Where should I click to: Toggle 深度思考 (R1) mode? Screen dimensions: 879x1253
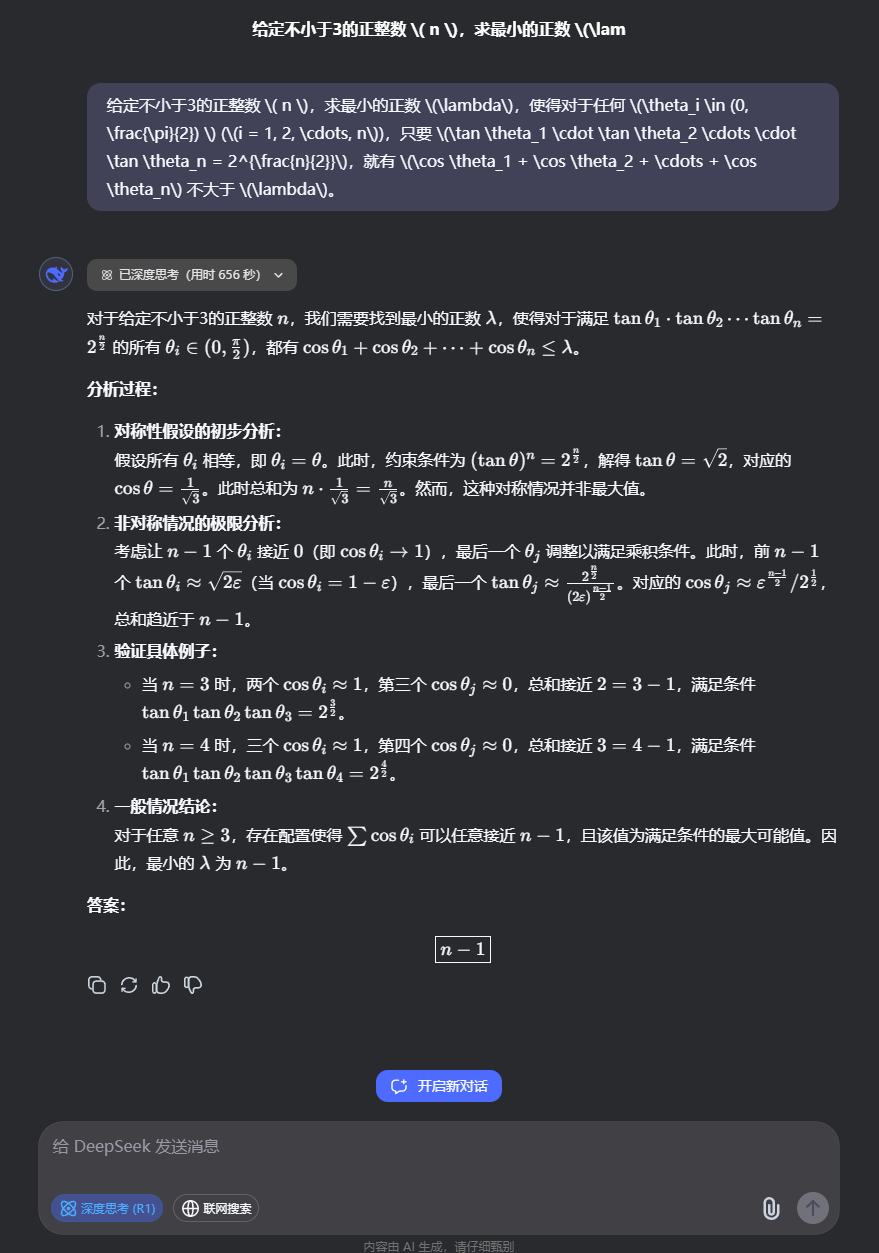107,1208
